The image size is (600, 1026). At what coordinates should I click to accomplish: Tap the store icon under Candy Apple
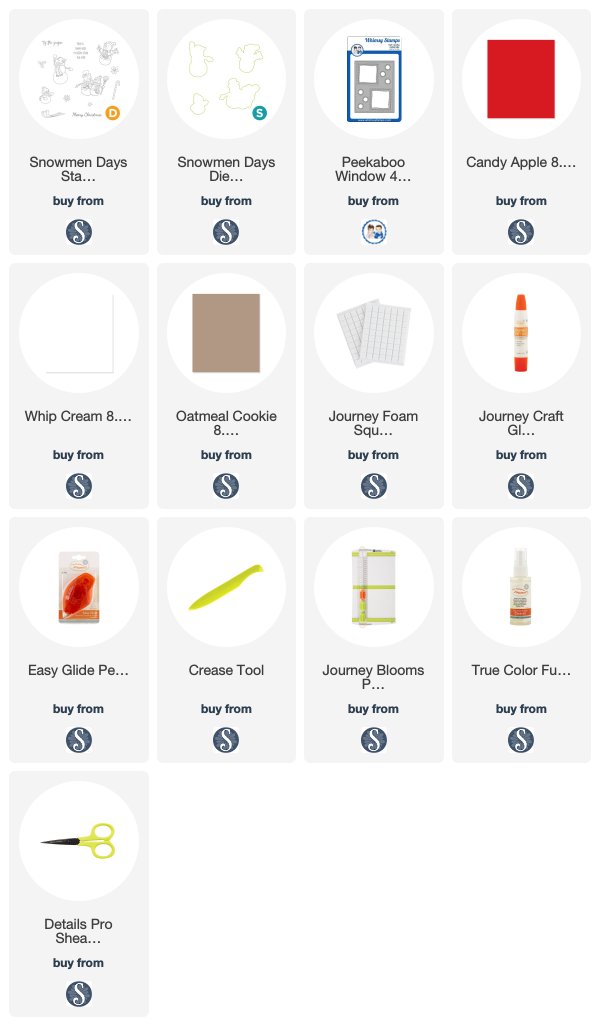pos(520,232)
